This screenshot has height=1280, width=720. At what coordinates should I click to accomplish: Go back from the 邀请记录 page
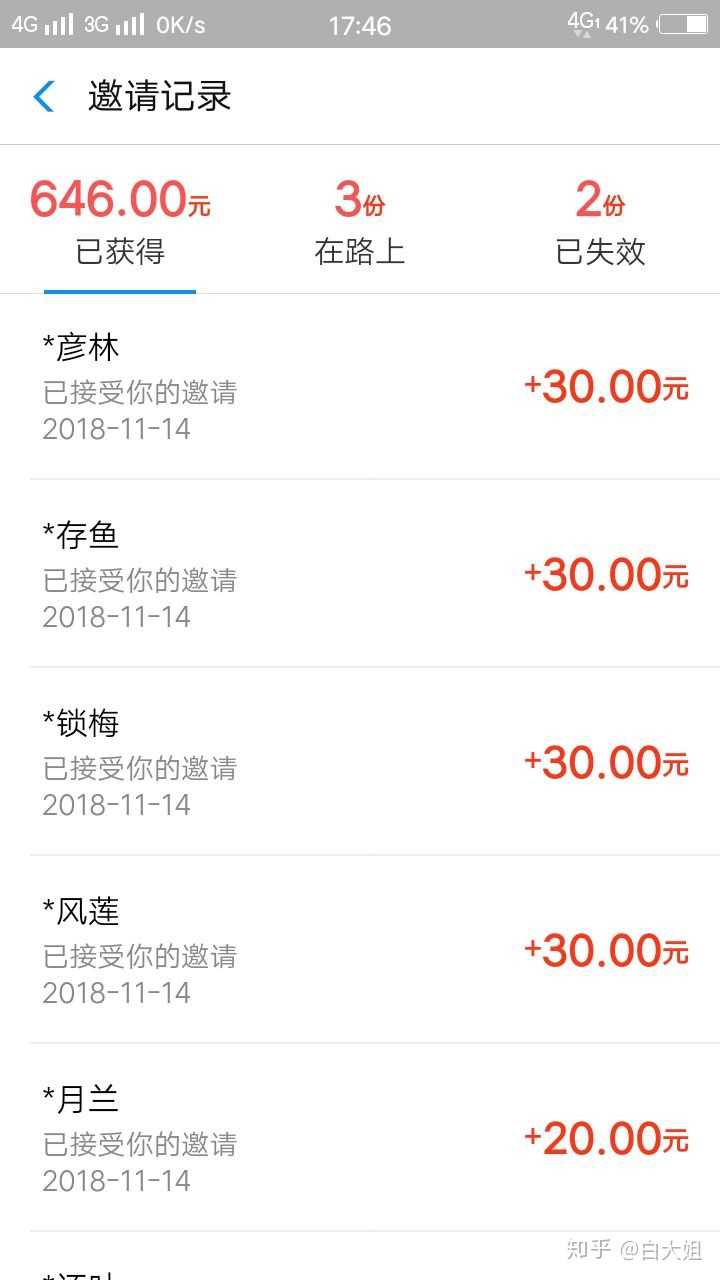(x=44, y=97)
